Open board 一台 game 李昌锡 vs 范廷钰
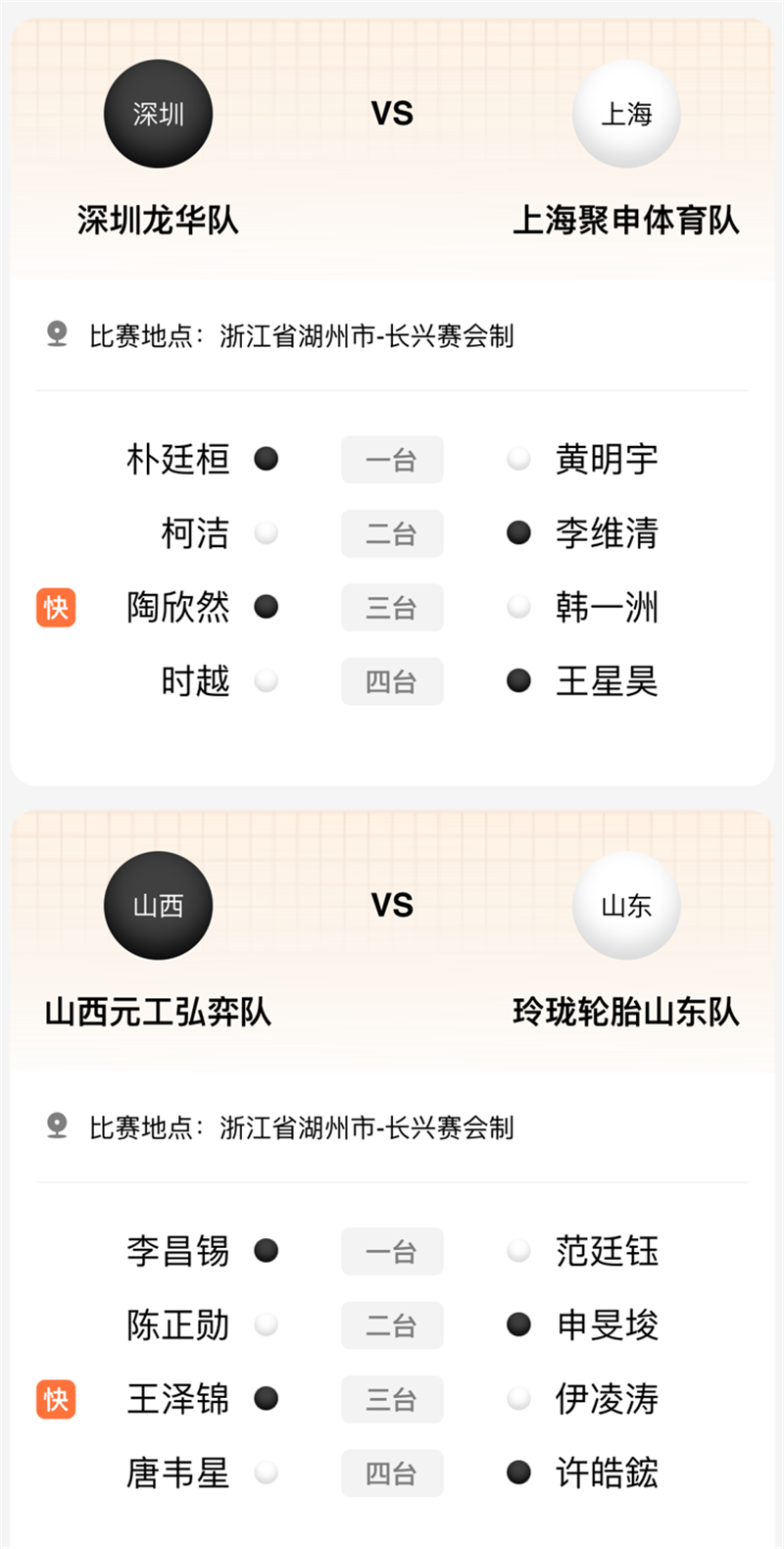Screen dimensions: 784x1549 tap(392, 1251)
